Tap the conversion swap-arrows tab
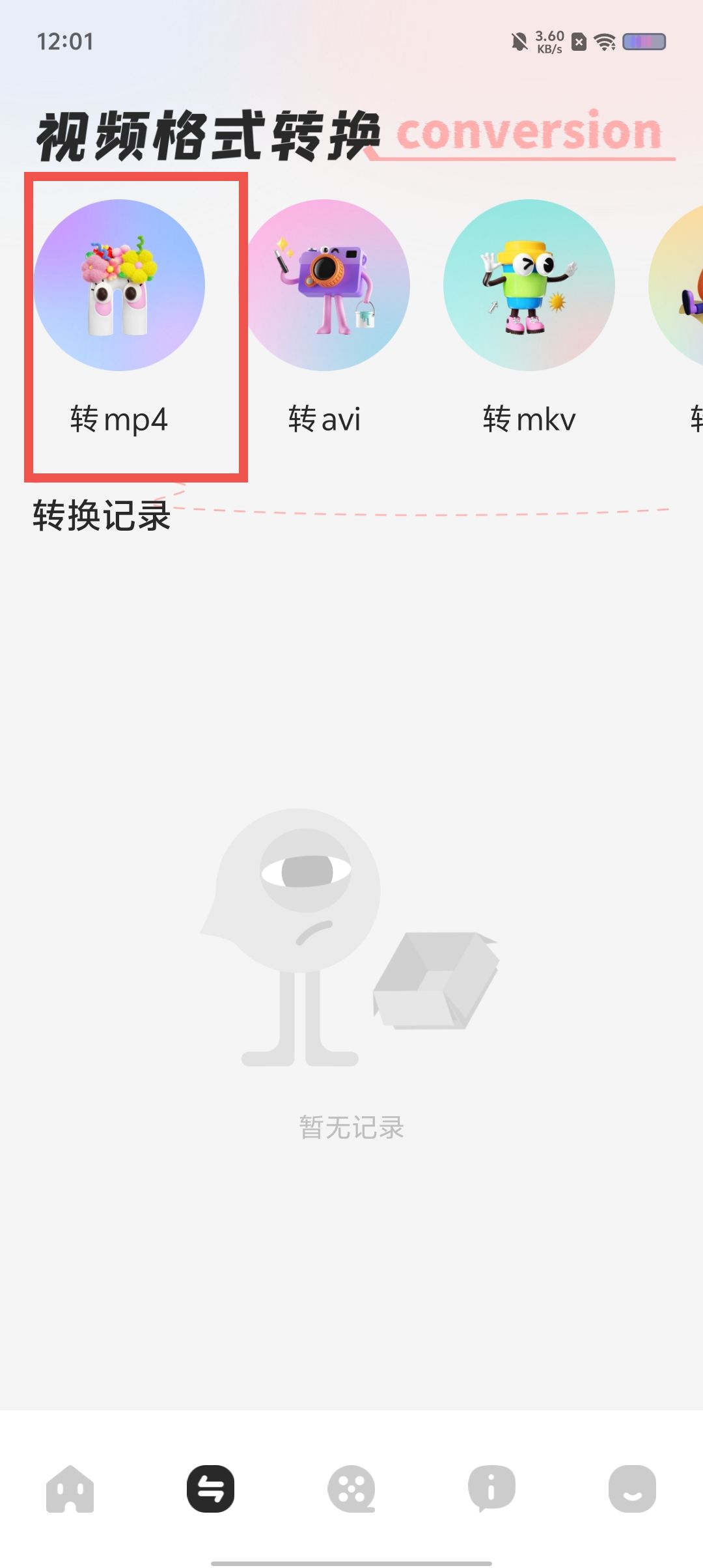This screenshot has width=703, height=1568. pyautogui.click(x=210, y=1489)
